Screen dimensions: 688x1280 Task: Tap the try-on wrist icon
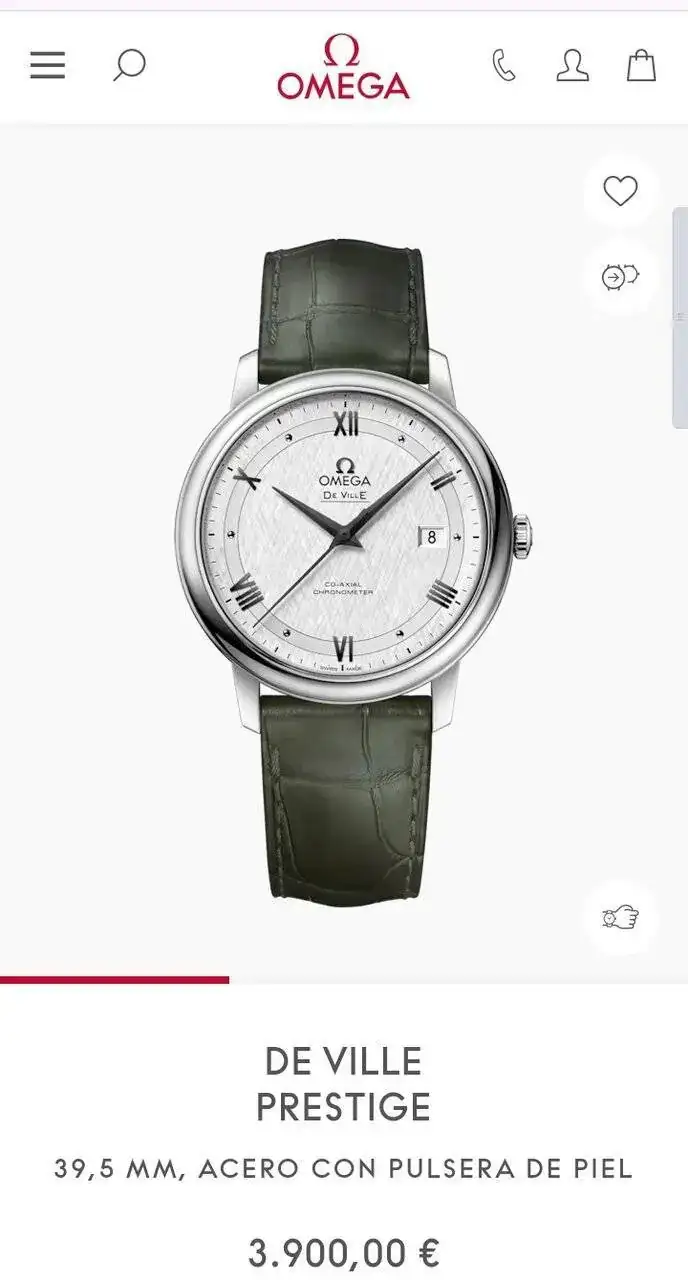[x=620, y=917]
